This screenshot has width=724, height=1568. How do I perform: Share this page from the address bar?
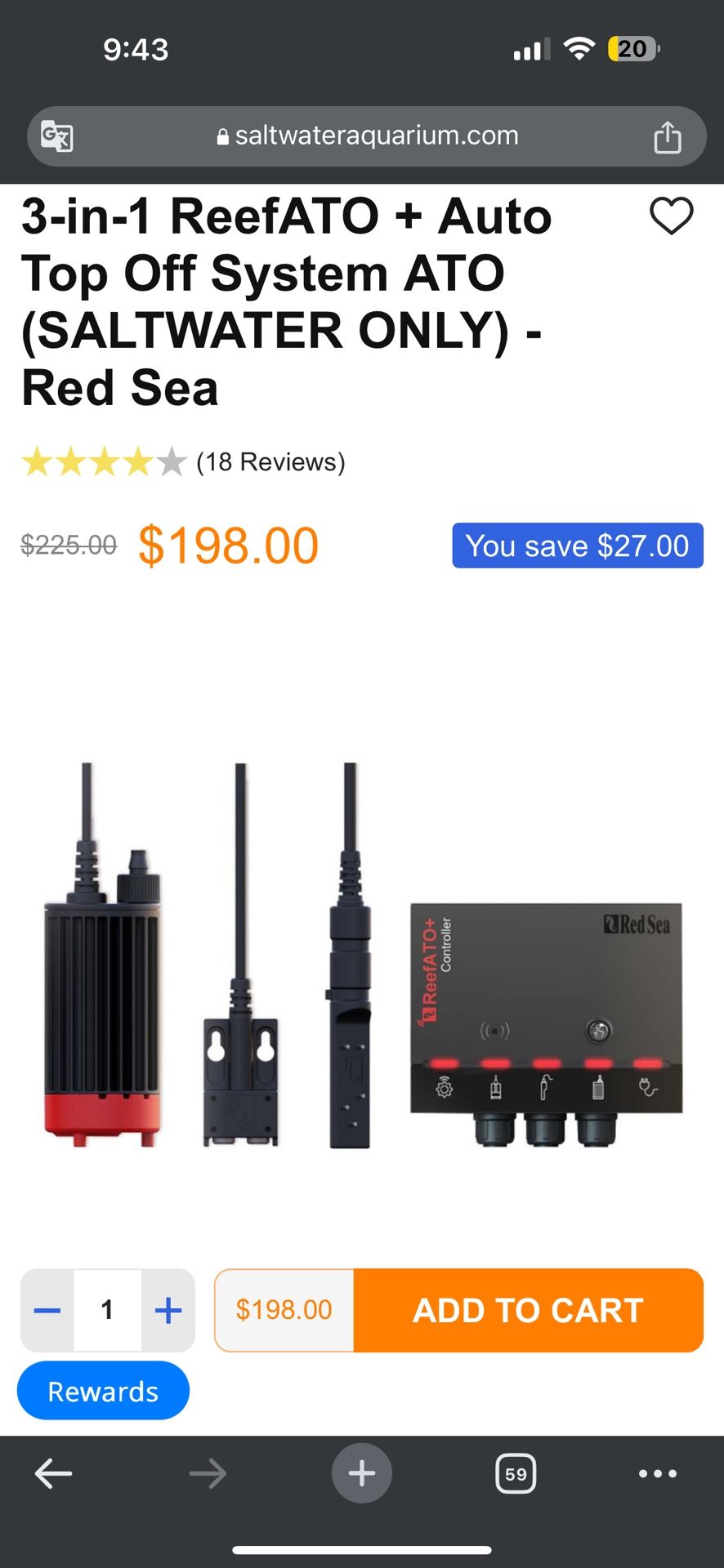point(667,136)
